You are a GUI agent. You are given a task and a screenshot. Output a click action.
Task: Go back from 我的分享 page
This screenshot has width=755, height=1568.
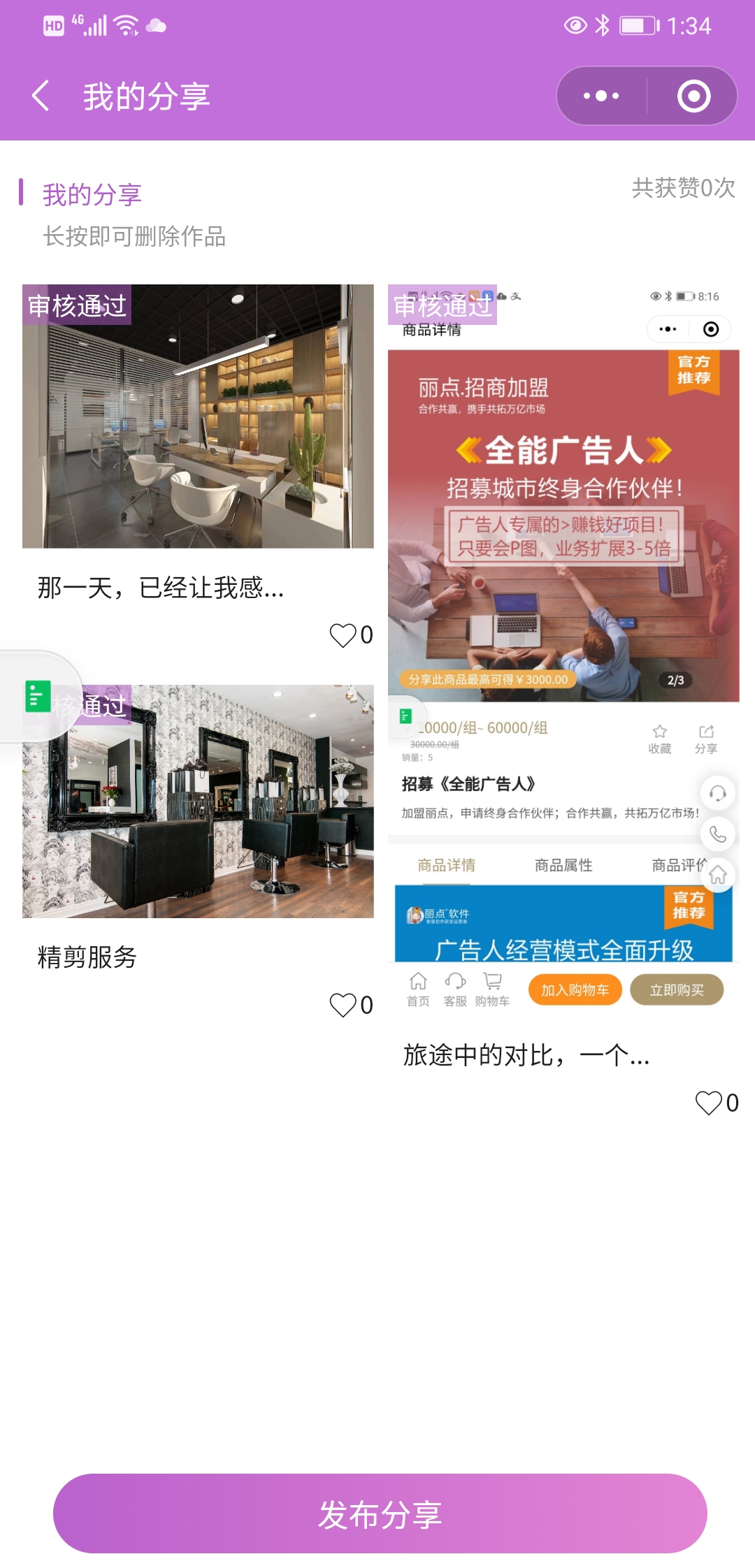pos(41,96)
